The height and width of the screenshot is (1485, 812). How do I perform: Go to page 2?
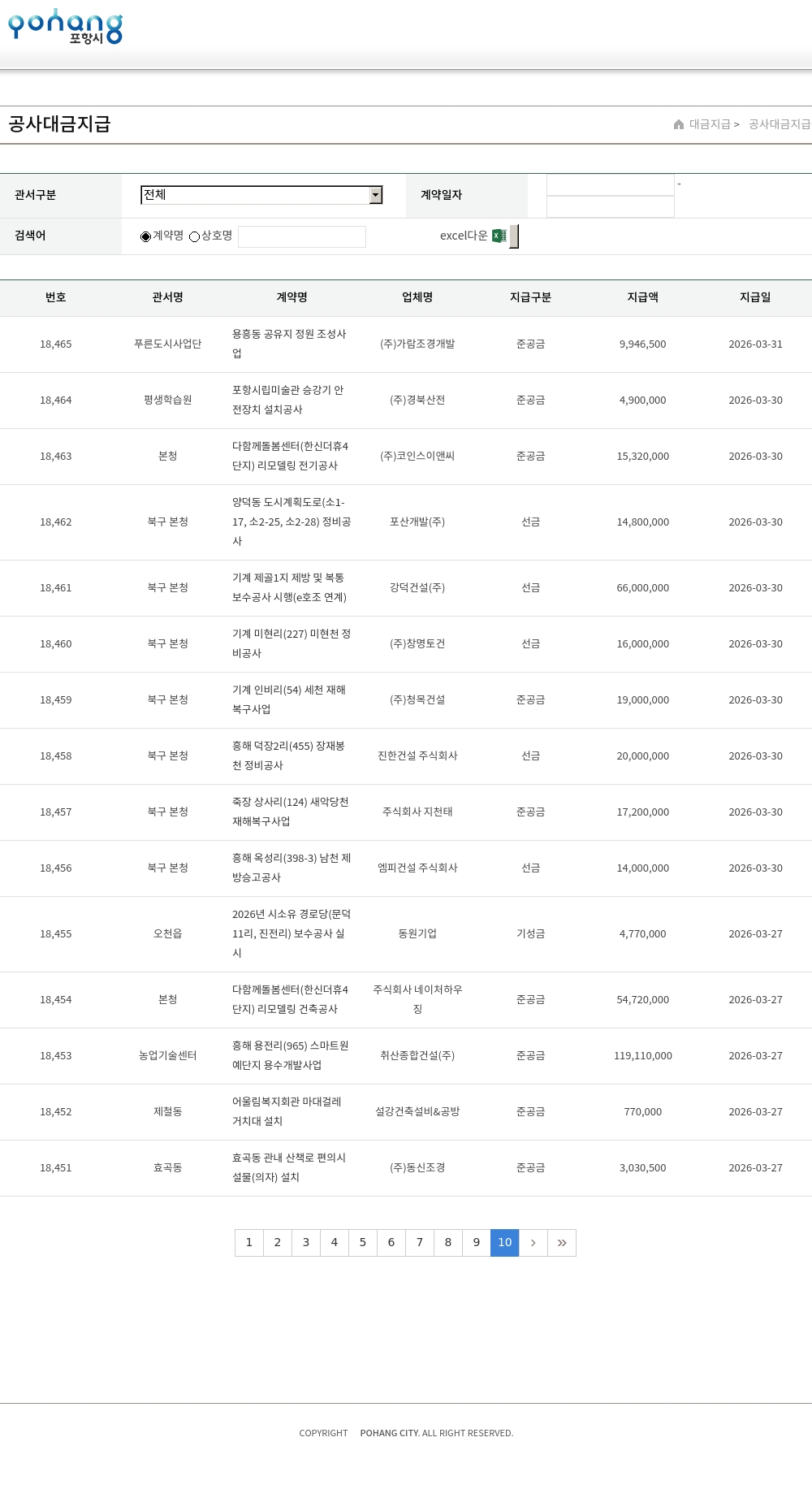coord(278,1243)
